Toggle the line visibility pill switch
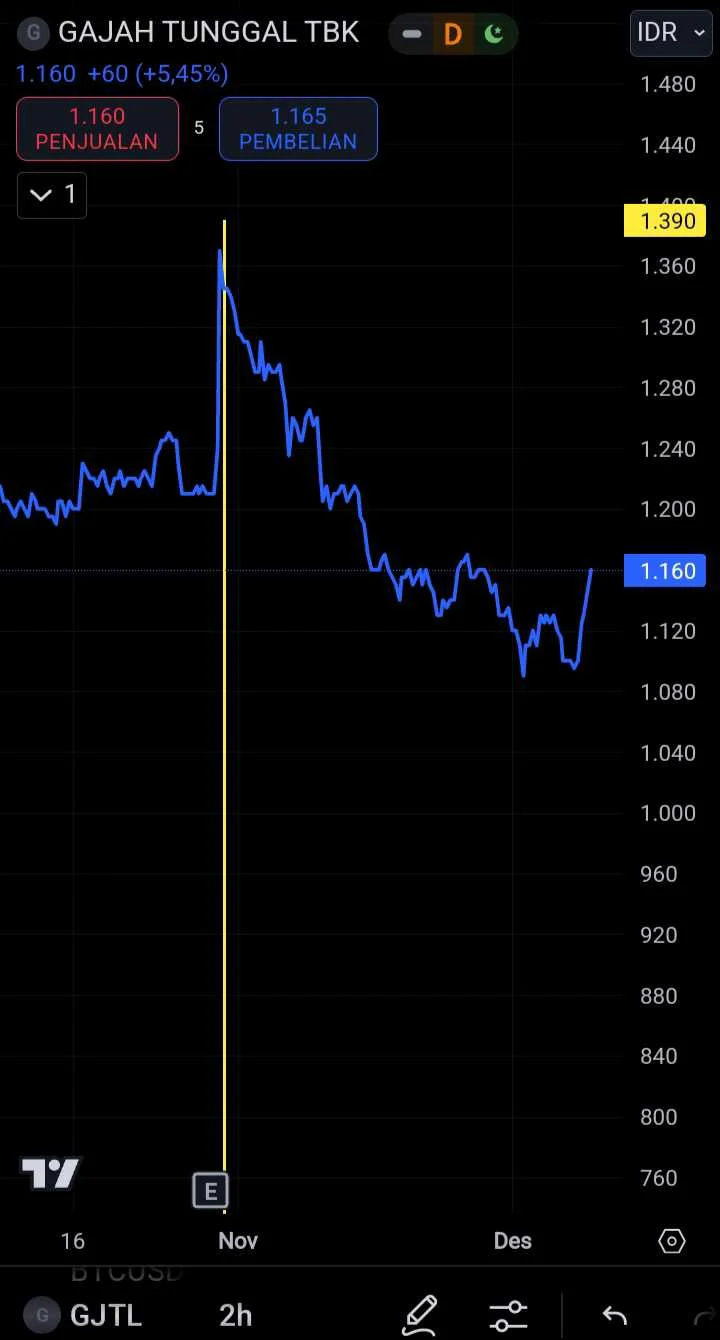Screen dimensions: 720x1340 point(411,33)
